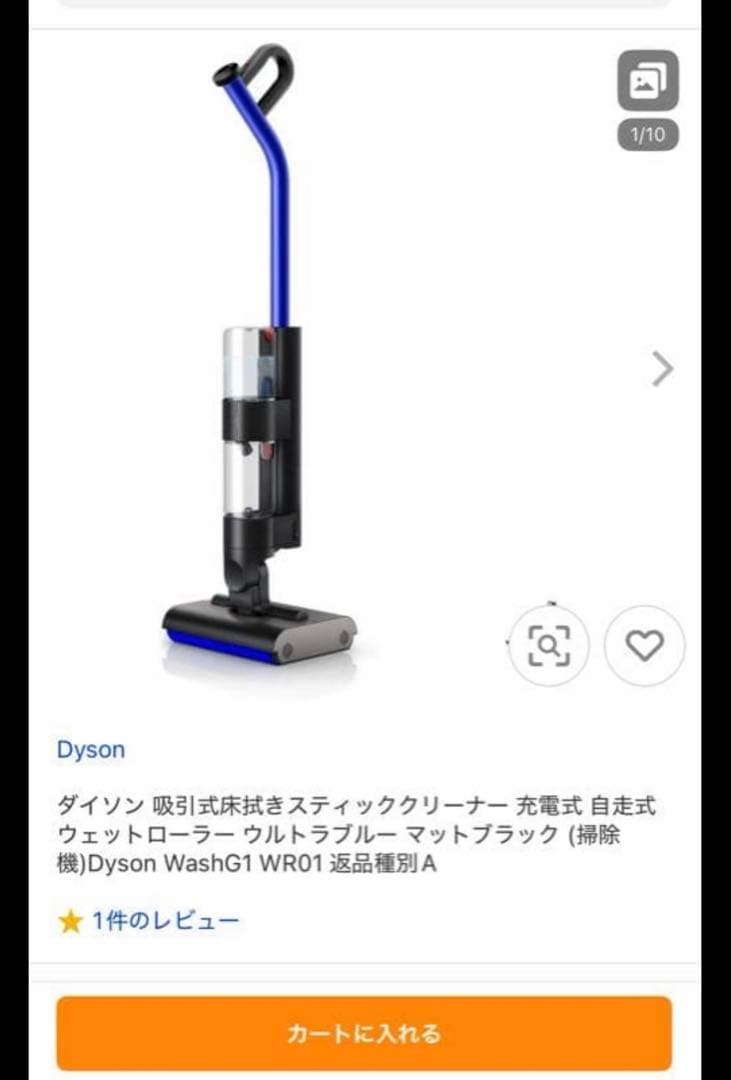Toggle the wishlist heart for this Dyson cleaner
Viewport: 731px width, 1080px height.
(645, 645)
